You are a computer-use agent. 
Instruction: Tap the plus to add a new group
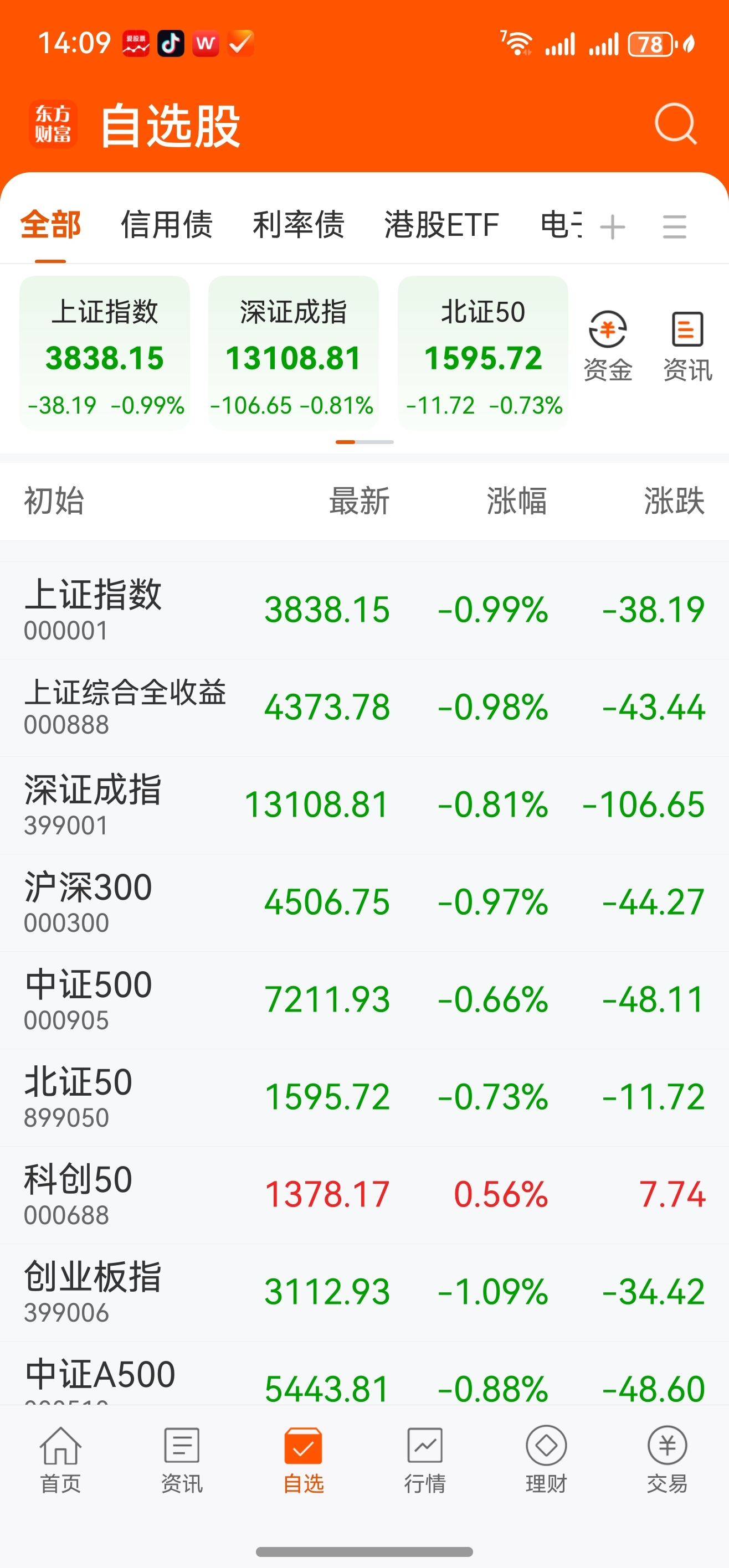point(613,226)
